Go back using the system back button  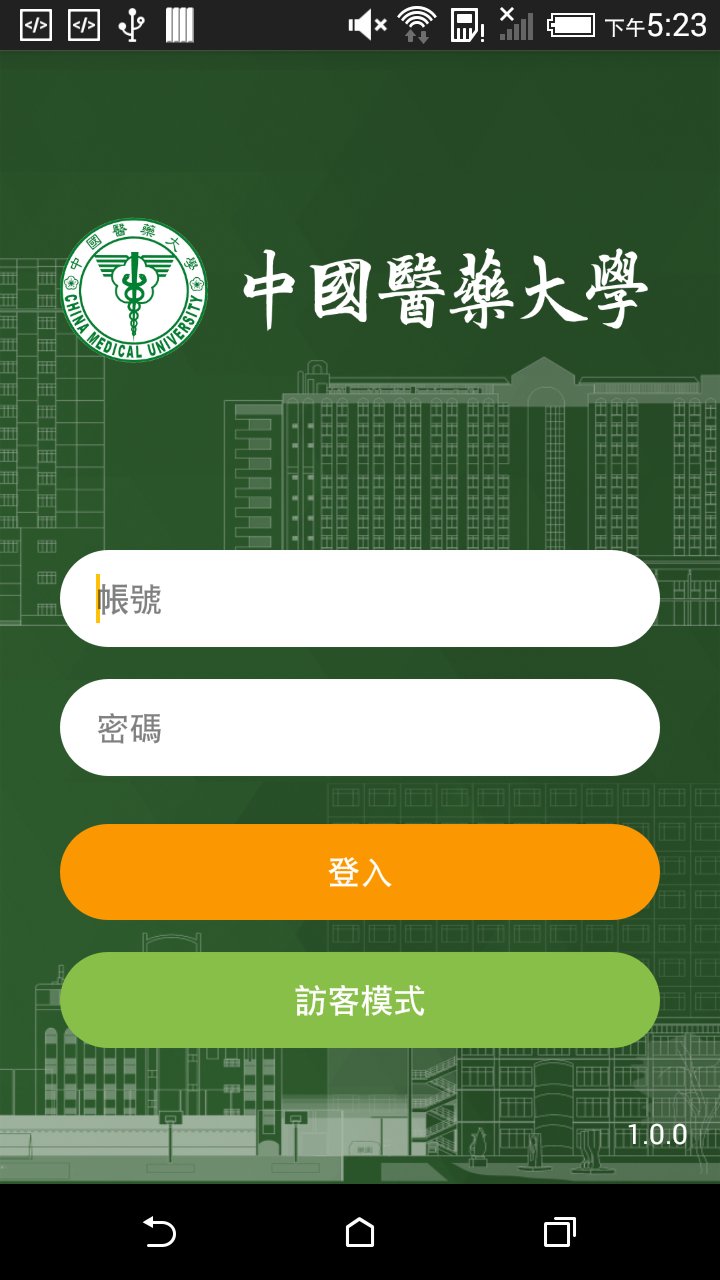(x=160, y=1232)
